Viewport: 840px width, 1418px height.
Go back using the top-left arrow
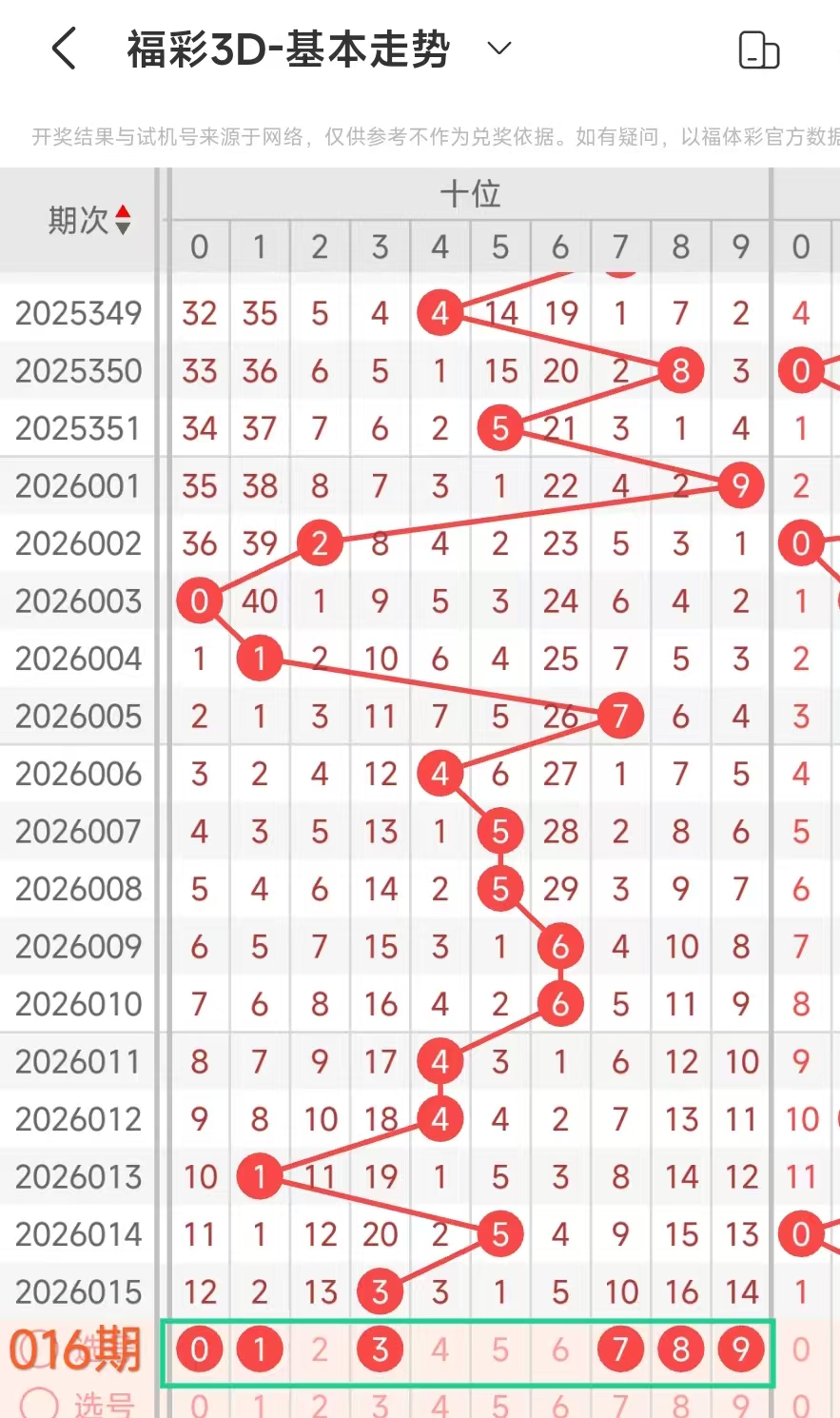point(64,49)
